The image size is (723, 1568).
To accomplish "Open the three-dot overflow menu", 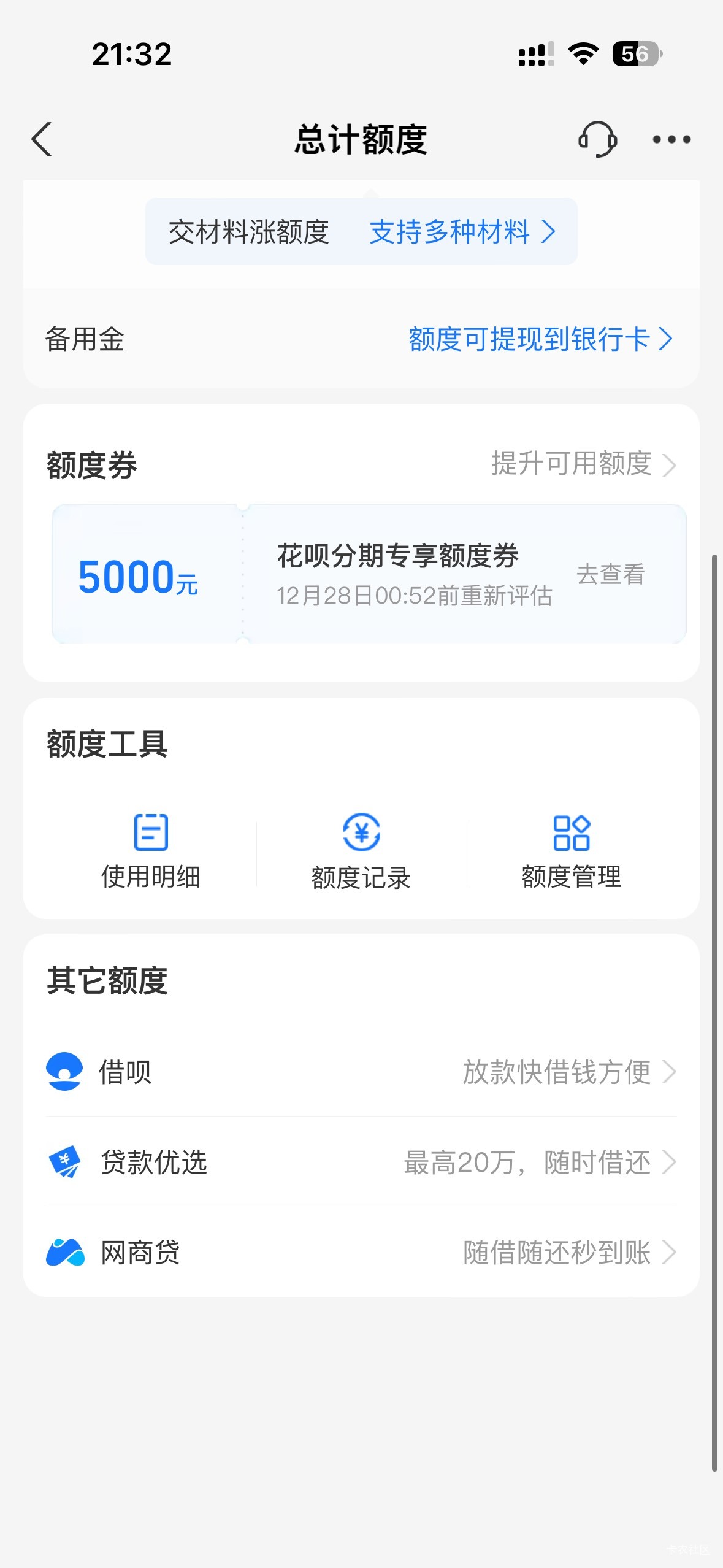I will (671, 140).
